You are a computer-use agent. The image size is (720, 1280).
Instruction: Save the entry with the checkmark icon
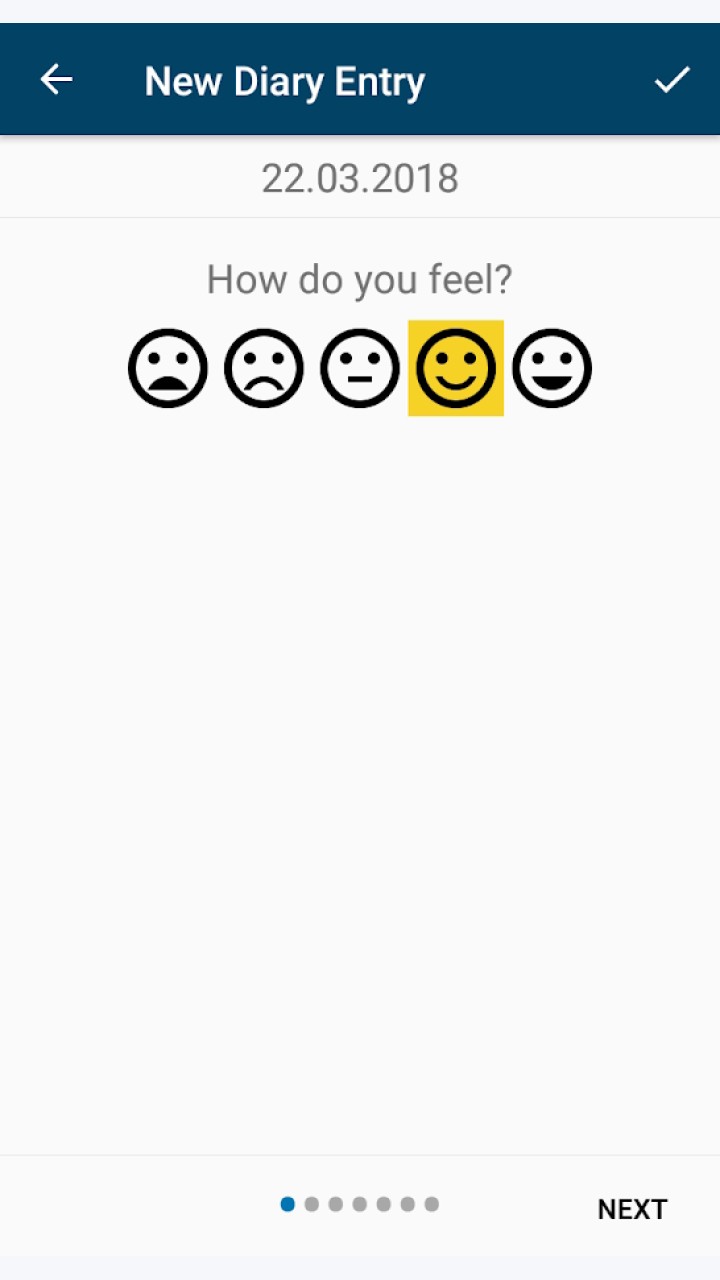click(672, 80)
